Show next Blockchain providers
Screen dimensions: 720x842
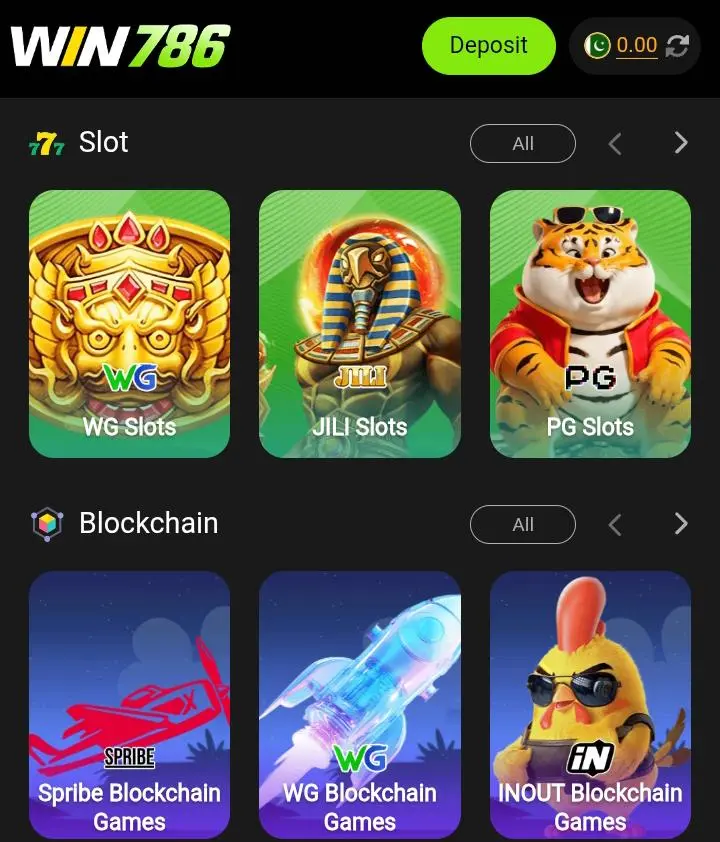coord(681,524)
